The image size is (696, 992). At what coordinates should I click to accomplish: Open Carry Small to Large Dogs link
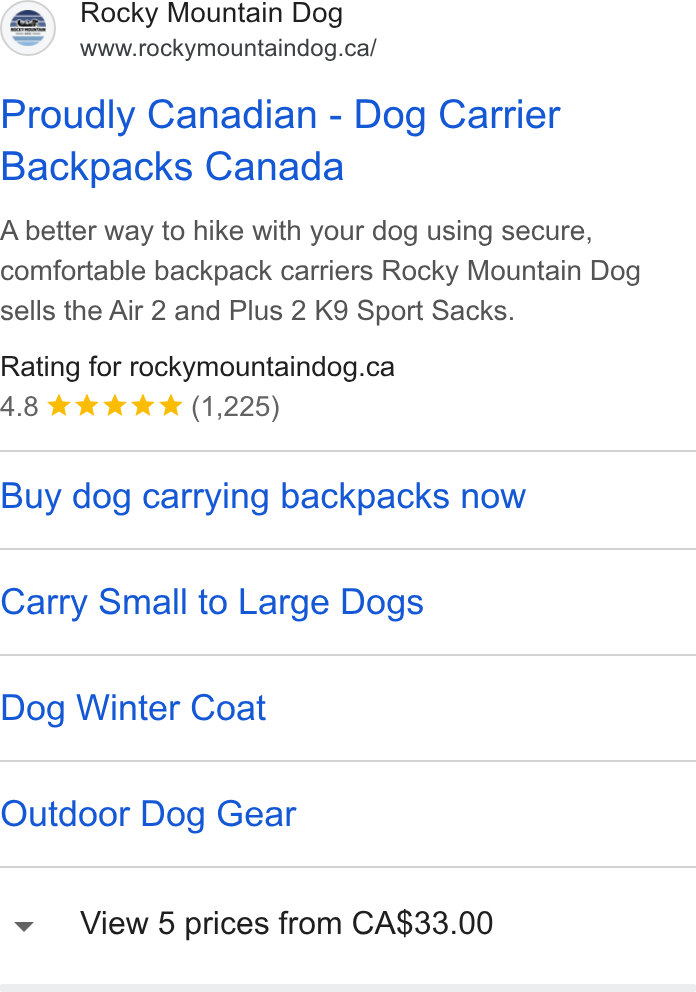(212, 603)
